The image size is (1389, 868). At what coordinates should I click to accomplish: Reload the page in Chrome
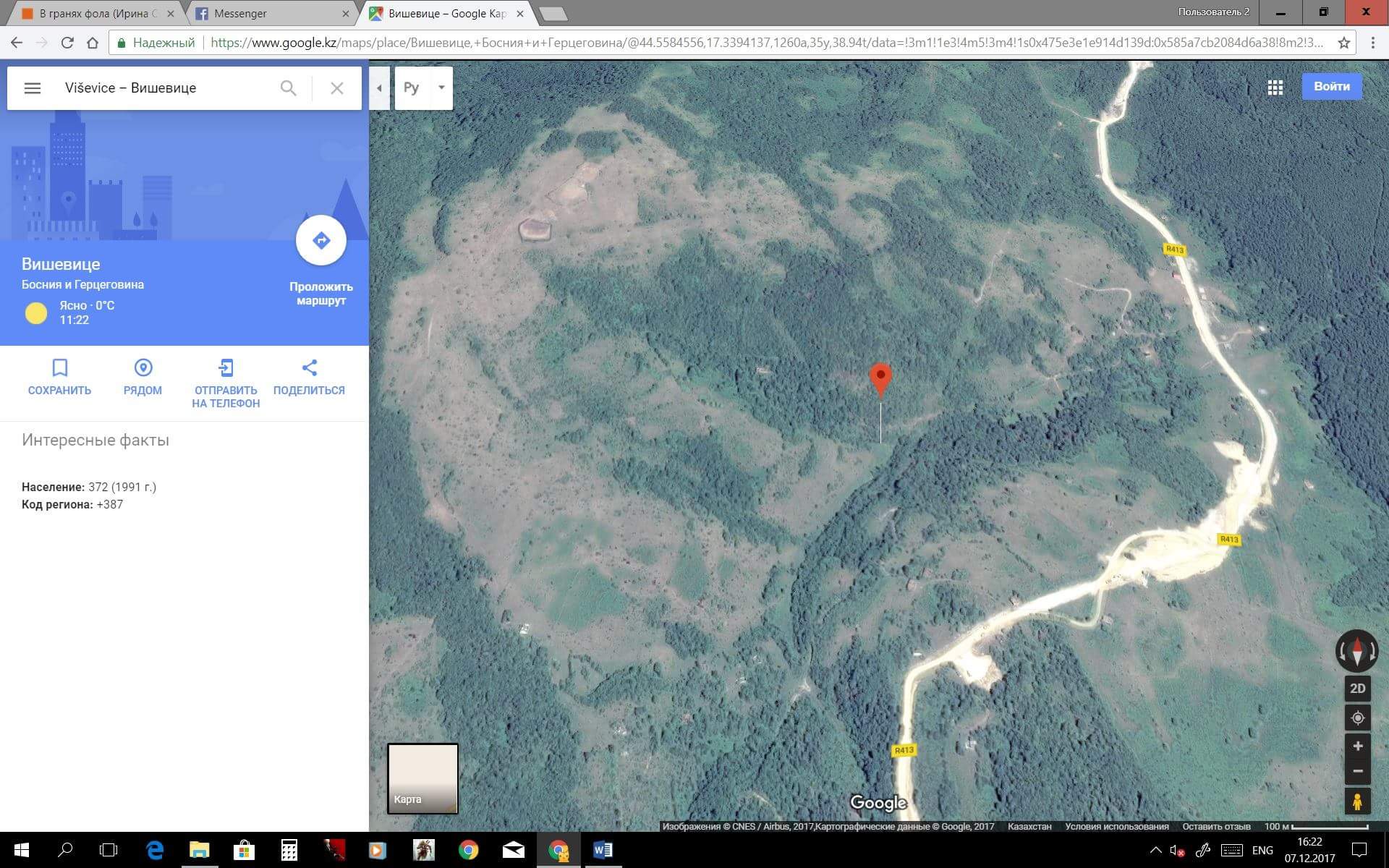coord(67,43)
